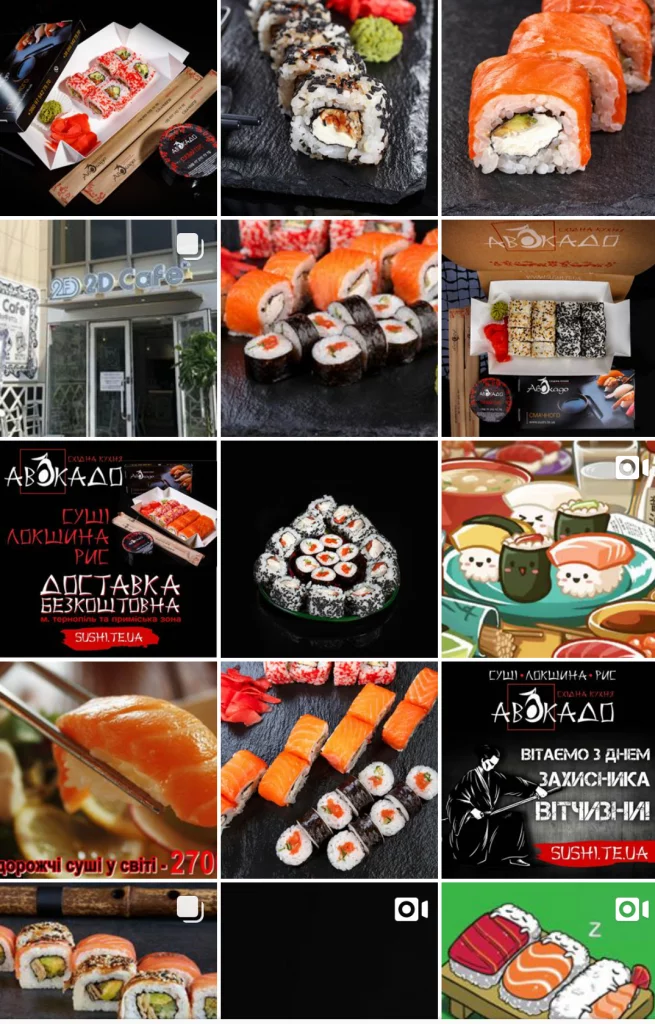Open the 2D Cafe storefront carousel post
Viewport: 655px width, 1024px height.
[108, 328]
